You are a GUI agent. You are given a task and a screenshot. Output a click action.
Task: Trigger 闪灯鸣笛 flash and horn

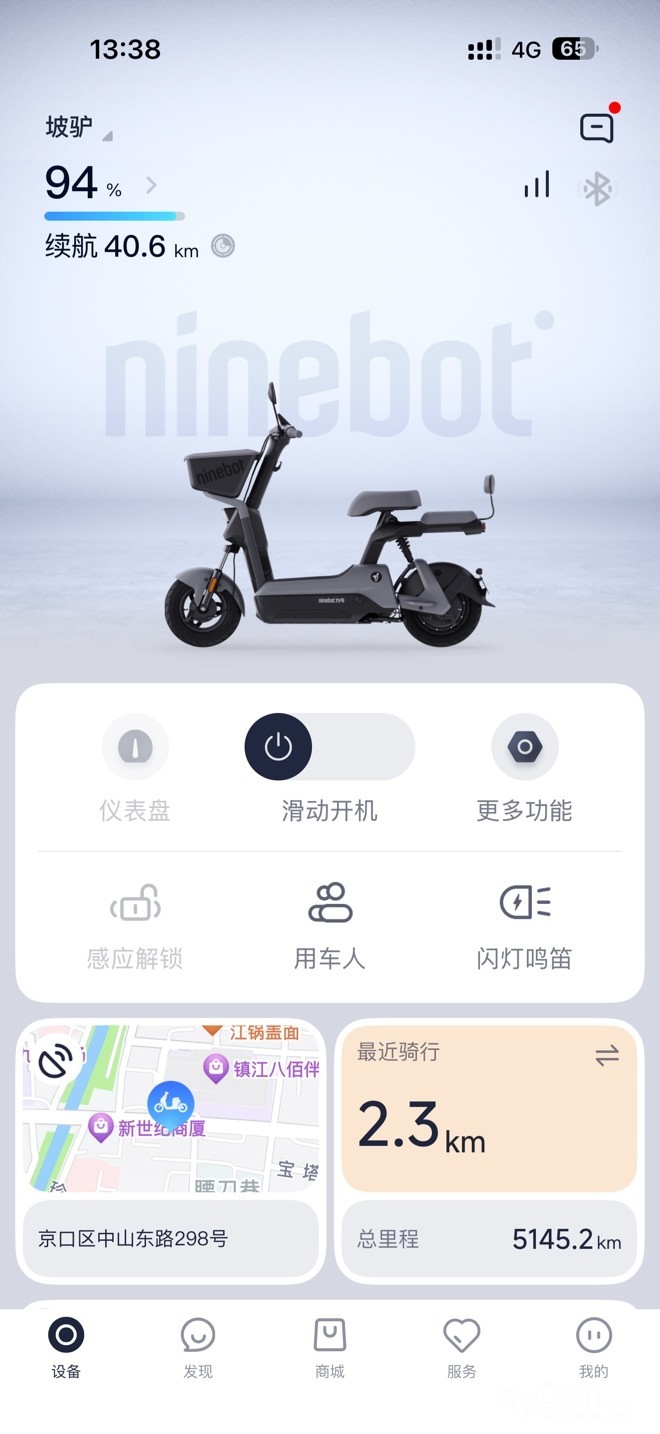pos(524,925)
